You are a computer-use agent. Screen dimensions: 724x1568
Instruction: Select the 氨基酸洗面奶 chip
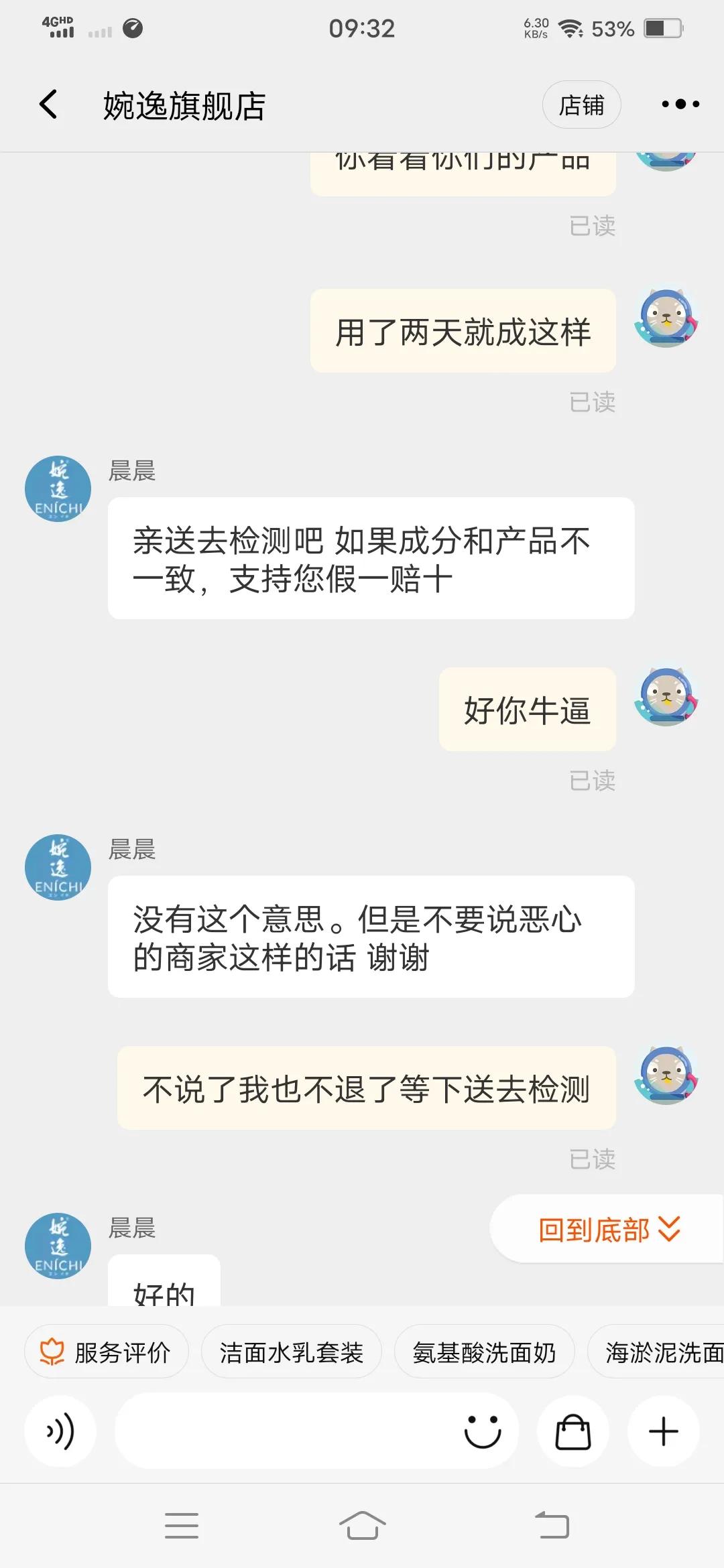point(484,1352)
